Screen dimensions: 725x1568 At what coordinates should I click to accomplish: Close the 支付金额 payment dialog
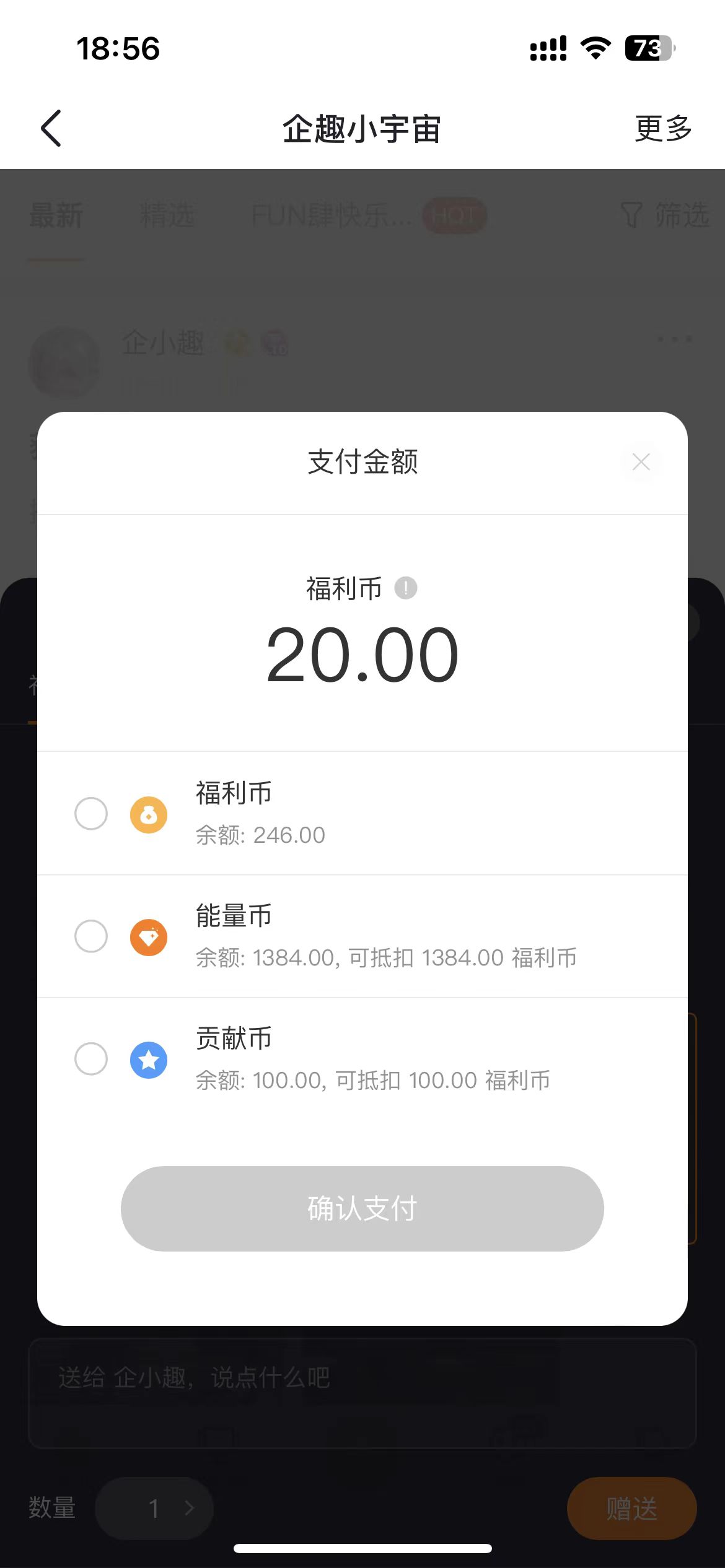641,462
